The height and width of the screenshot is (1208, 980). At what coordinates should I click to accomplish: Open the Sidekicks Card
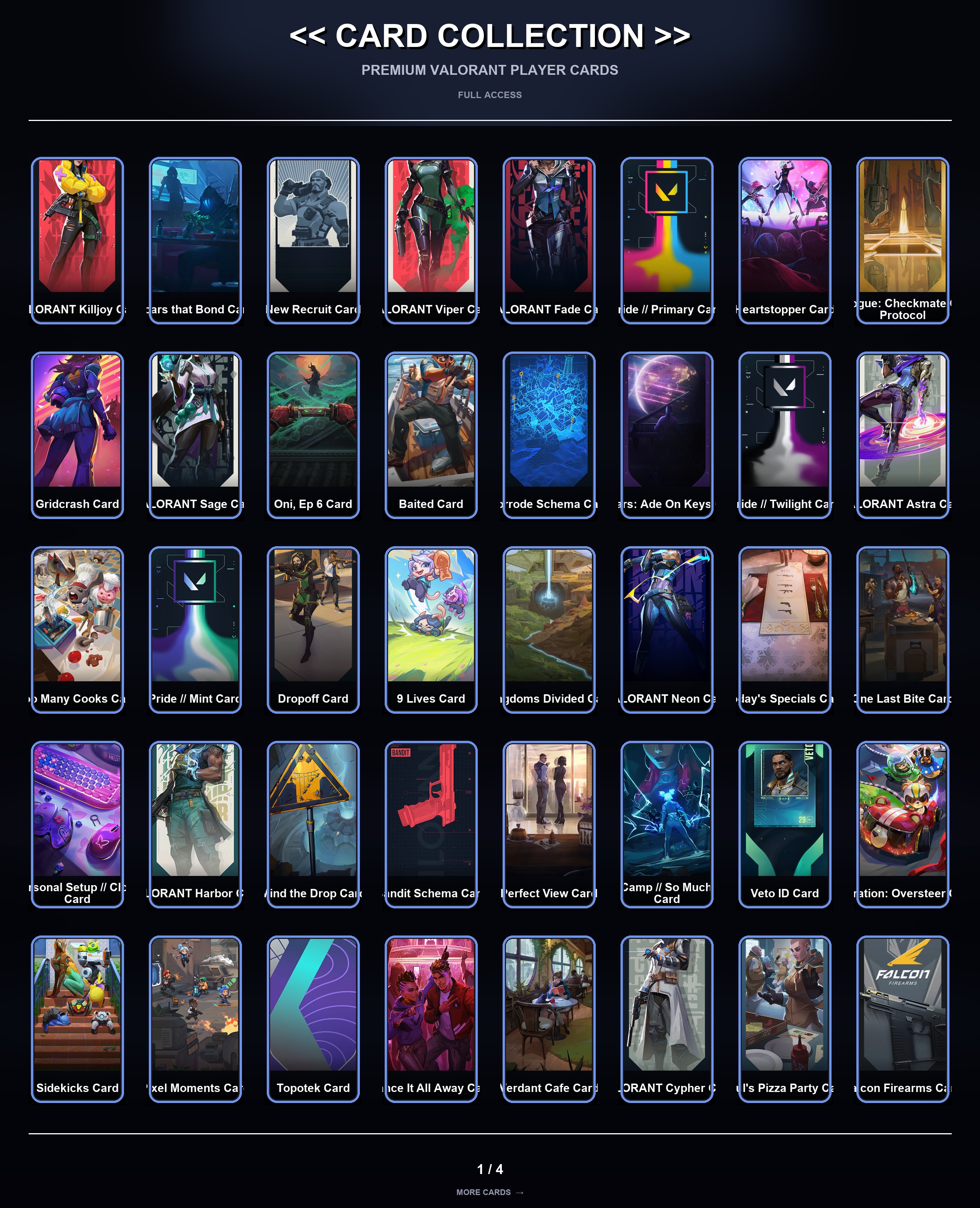[x=77, y=1019]
